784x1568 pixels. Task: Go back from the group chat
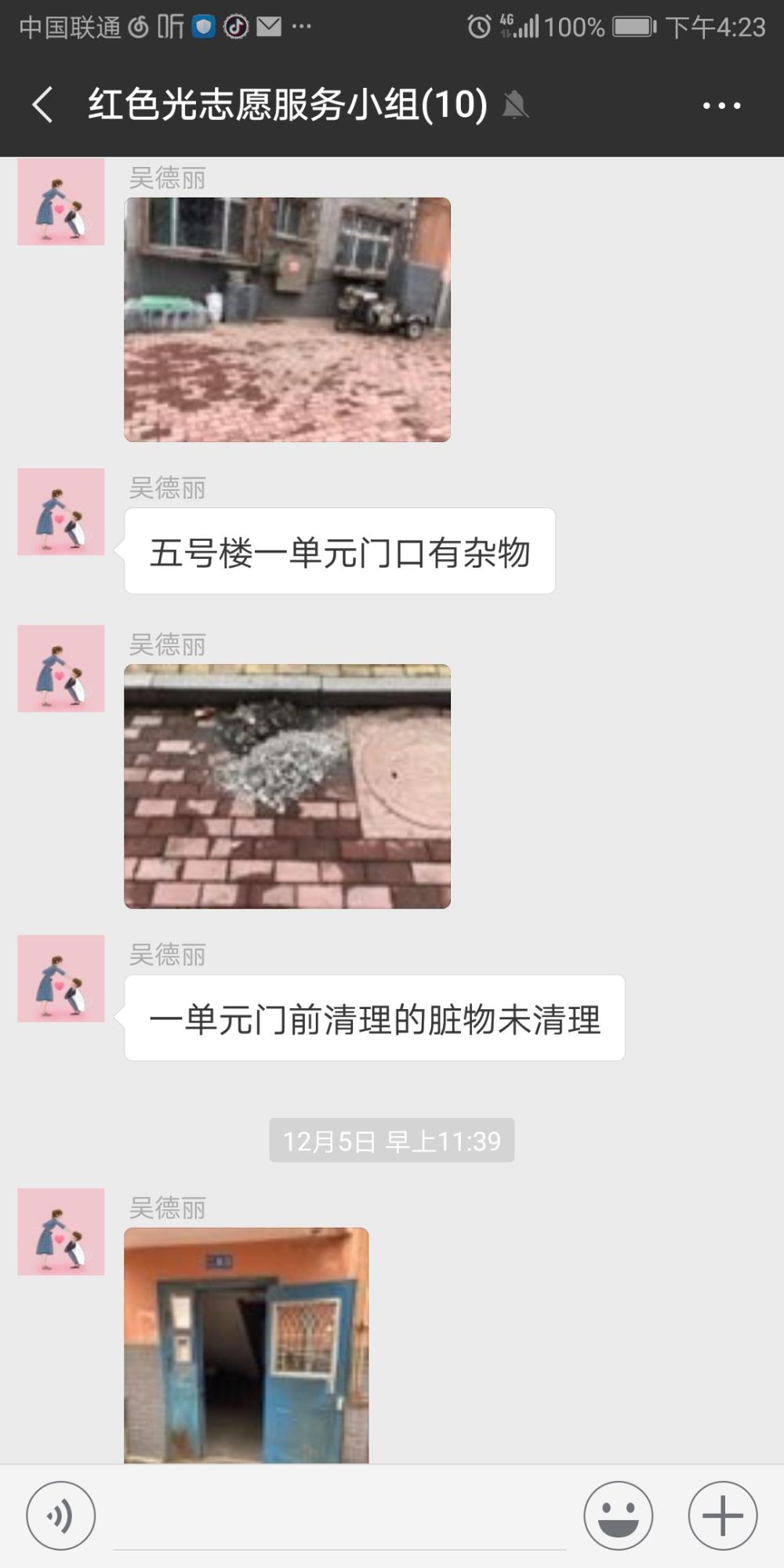tap(43, 105)
